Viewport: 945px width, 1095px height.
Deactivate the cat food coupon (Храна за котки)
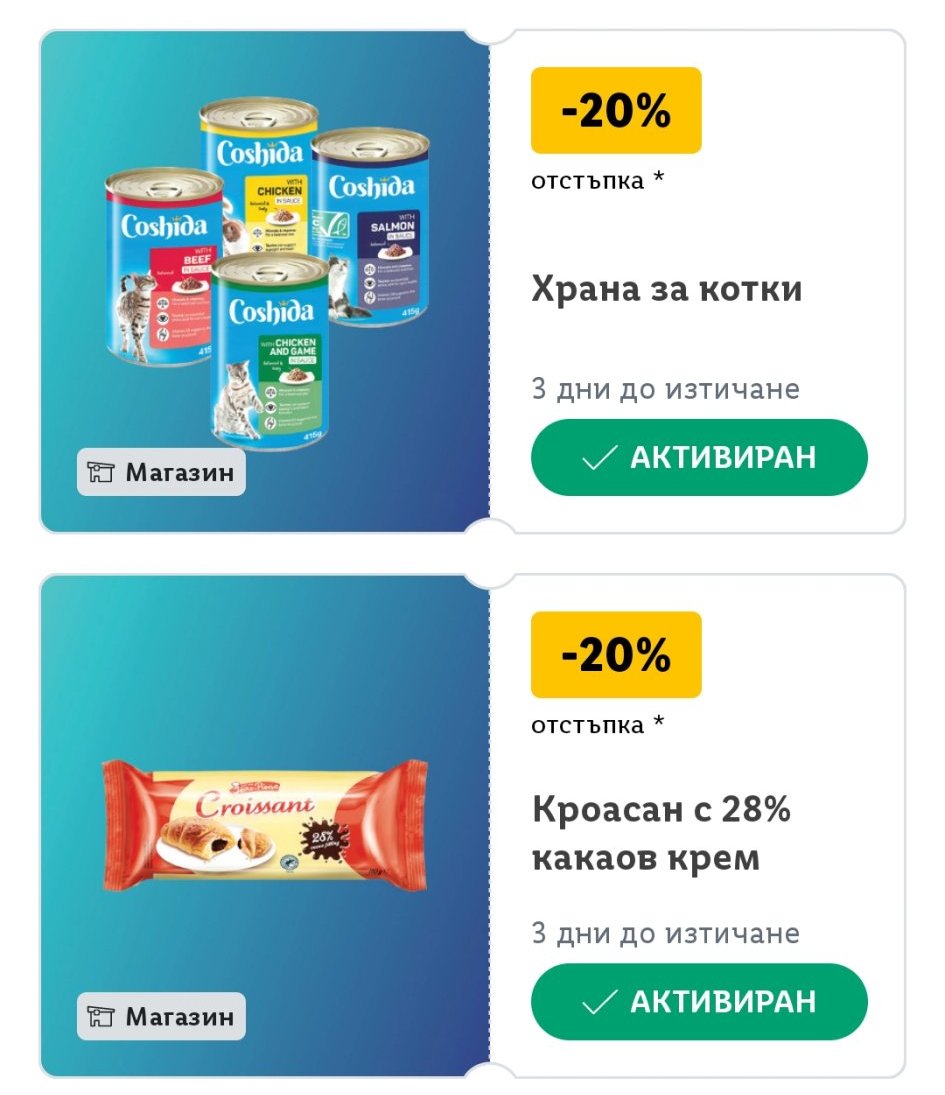pyautogui.click(x=698, y=458)
